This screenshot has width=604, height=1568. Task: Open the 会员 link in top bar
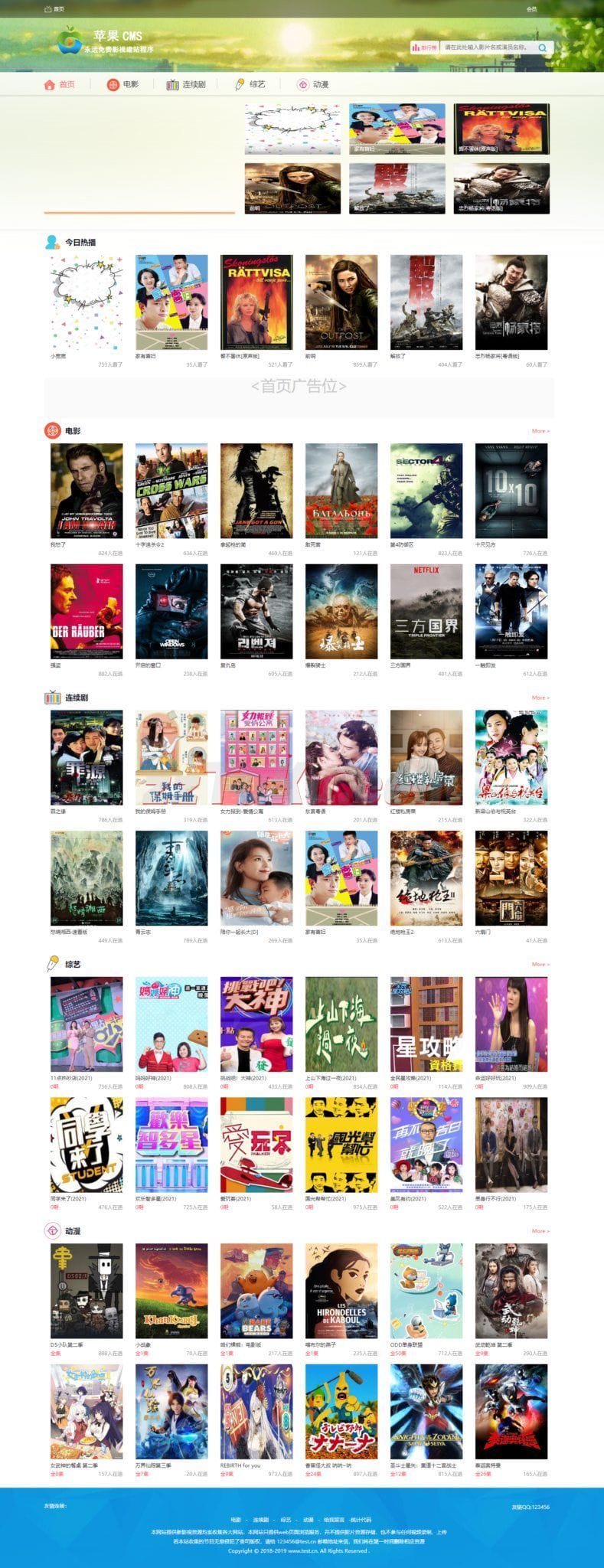(531, 9)
